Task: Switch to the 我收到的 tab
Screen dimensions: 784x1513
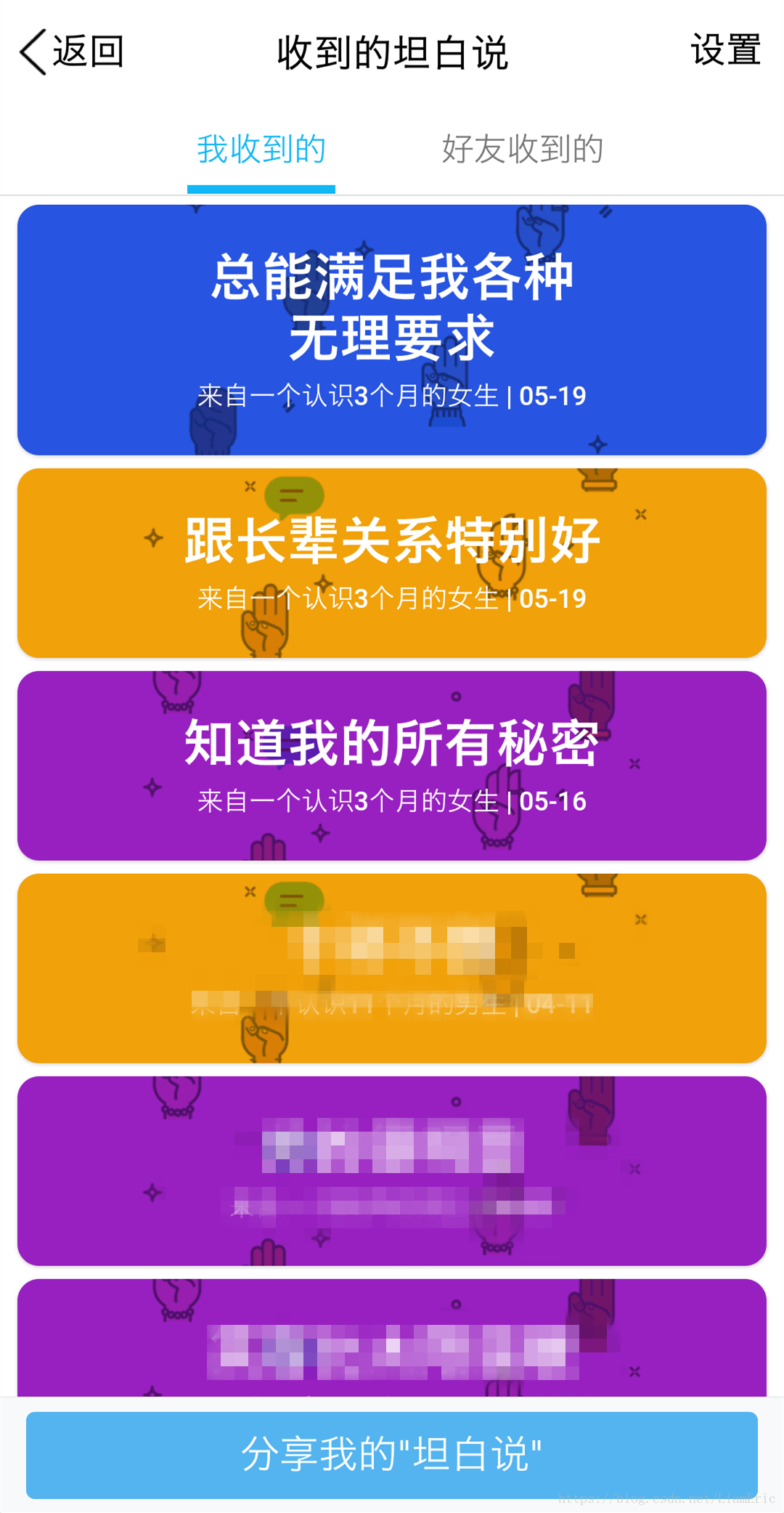Action: [x=261, y=150]
